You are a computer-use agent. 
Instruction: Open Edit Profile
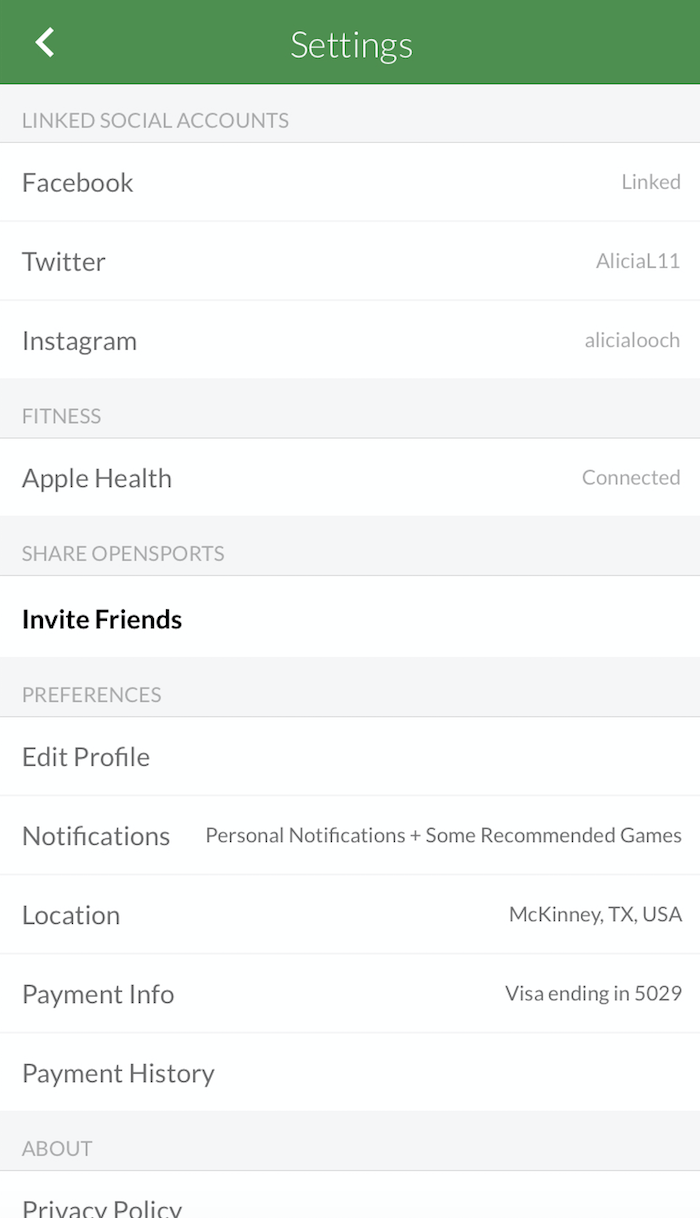tap(350, 757)
